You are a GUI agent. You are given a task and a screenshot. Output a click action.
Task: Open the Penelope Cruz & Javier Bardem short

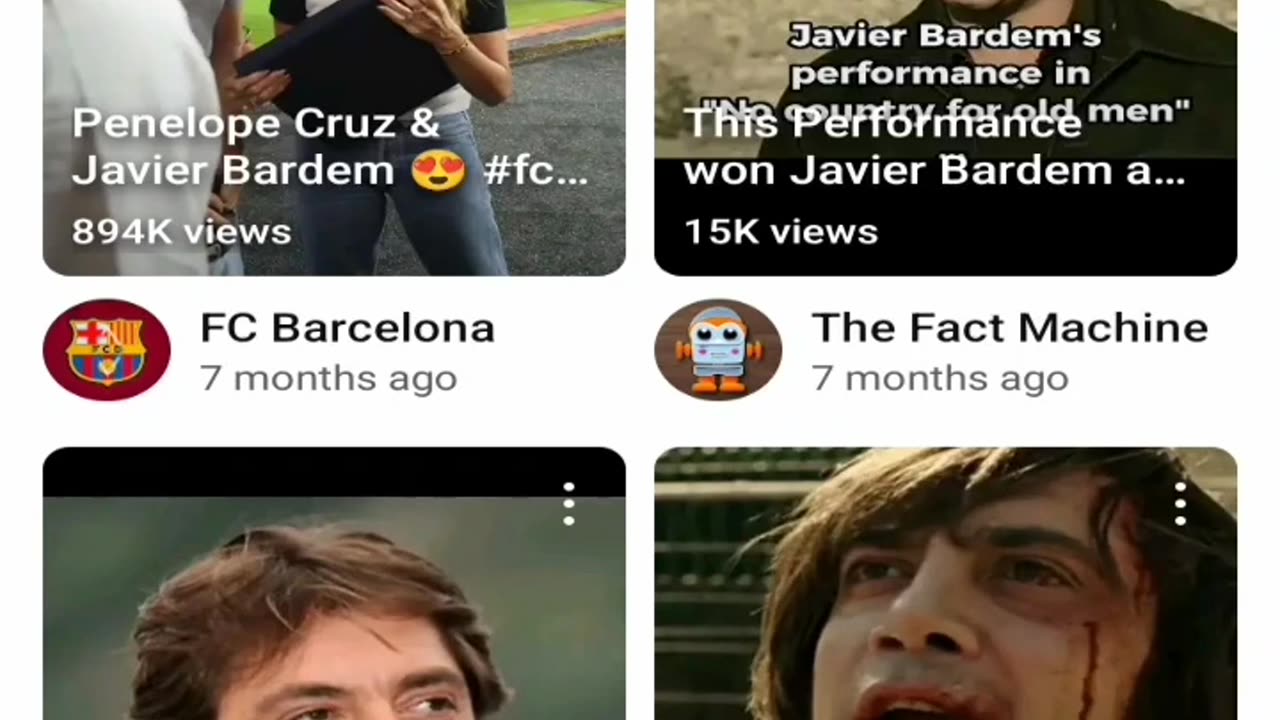[x=334, y=140]
